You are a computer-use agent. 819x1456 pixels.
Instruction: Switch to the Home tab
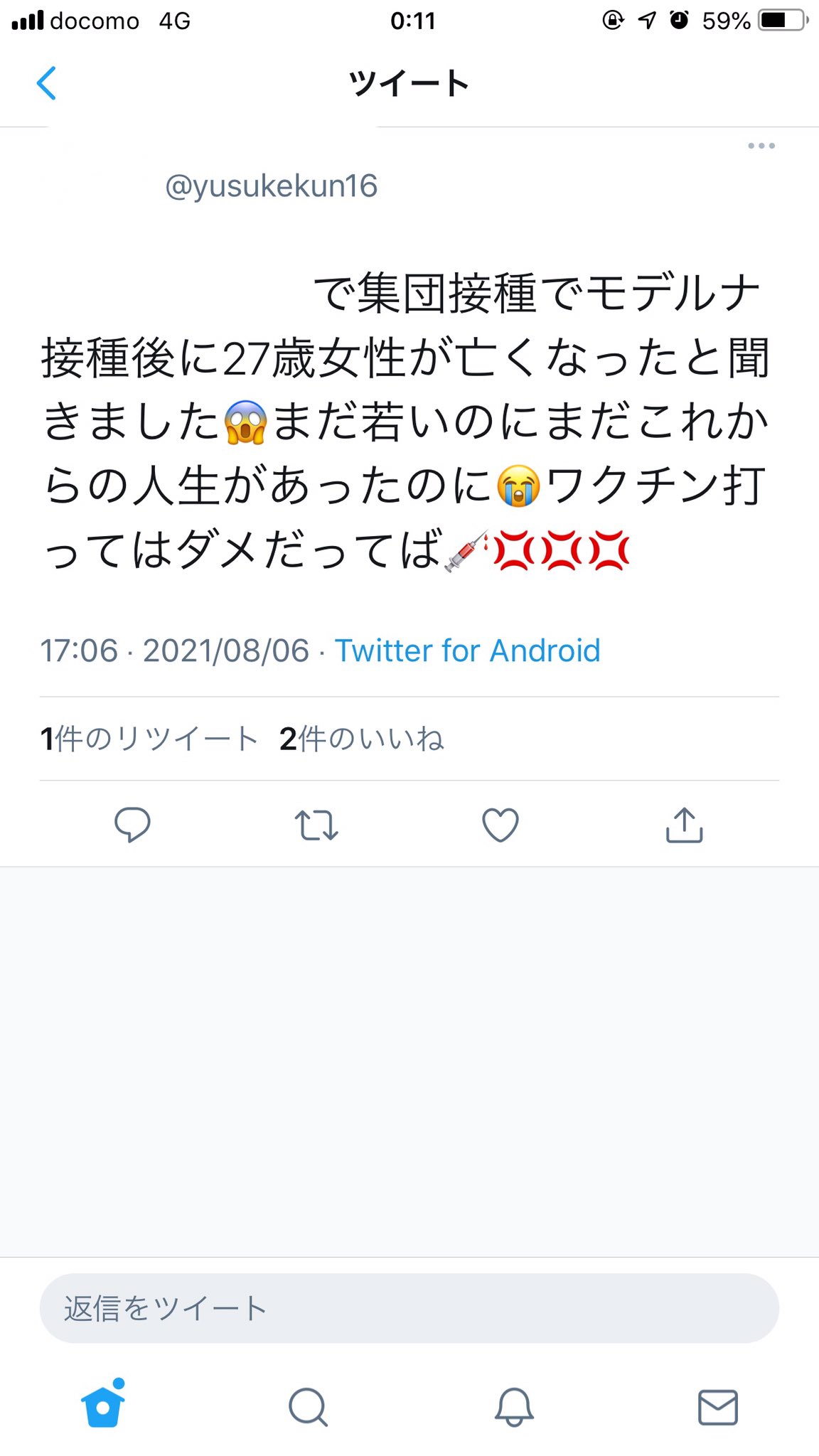tap(103, 1406)
